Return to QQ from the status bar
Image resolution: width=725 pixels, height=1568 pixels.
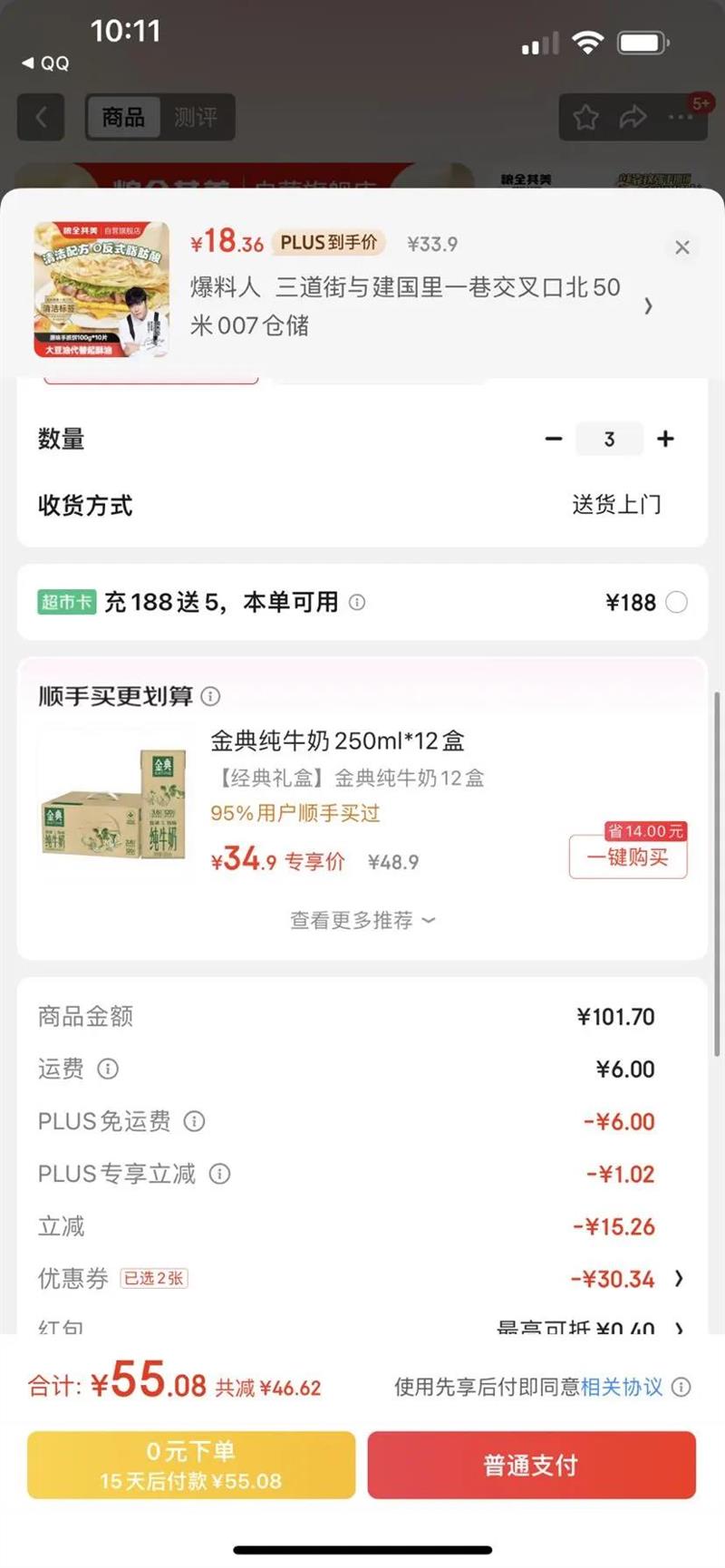(x=45, y=63)
